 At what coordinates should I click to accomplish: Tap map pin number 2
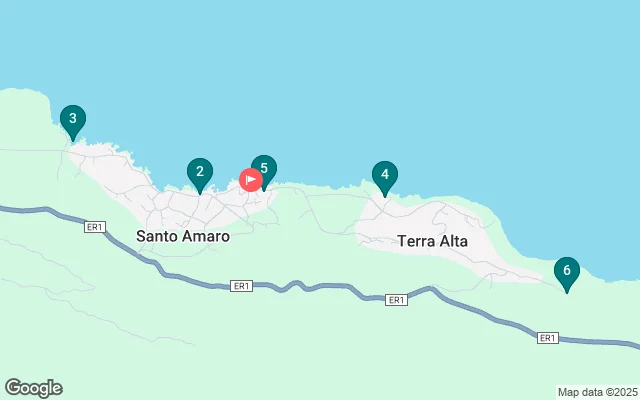pyautogui.click(x=200, y=174)
